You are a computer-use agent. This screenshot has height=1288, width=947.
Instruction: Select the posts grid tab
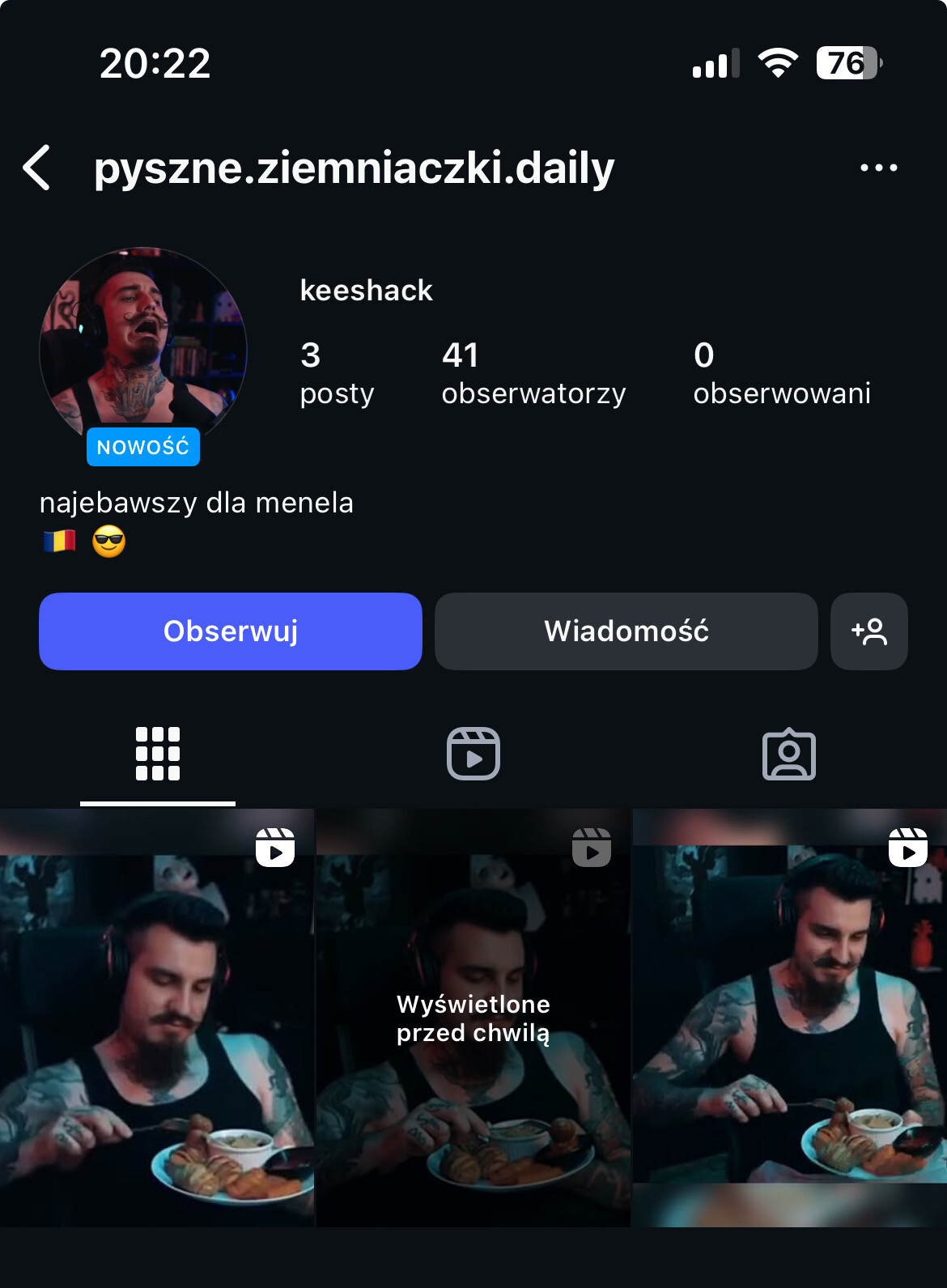pyautogui.click(x=158, y=754)
